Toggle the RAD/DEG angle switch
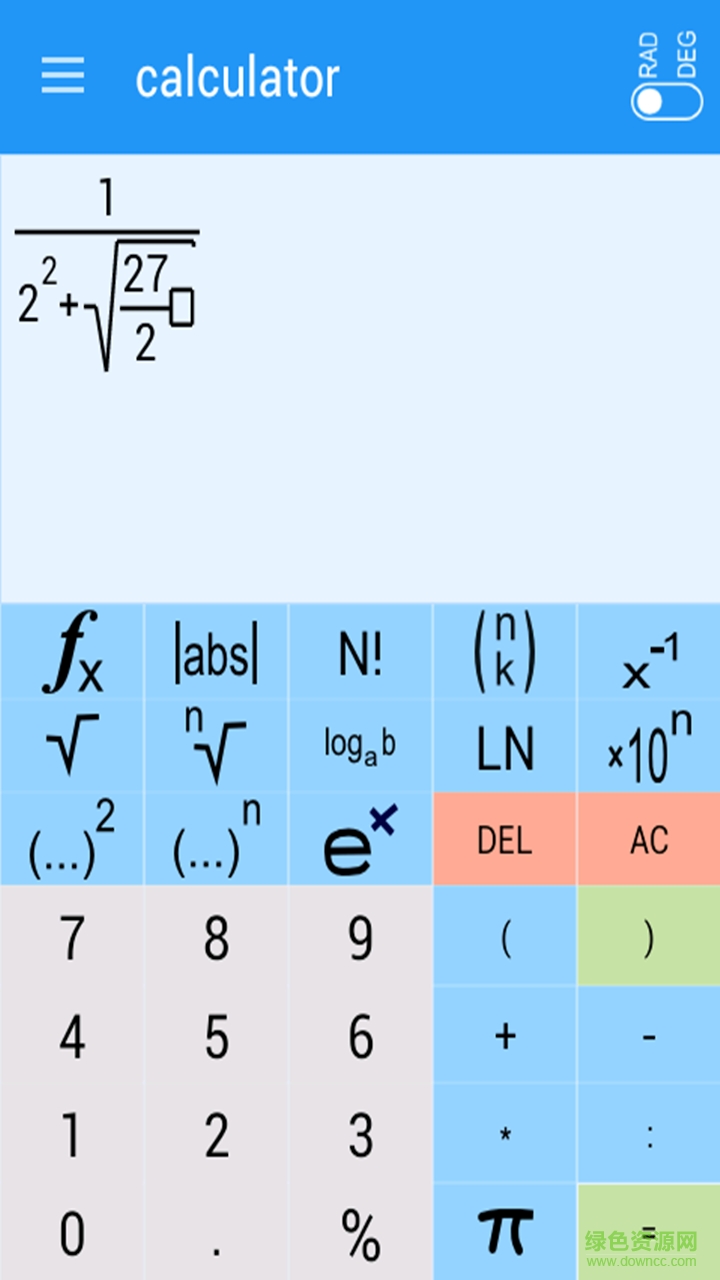The image size is (720, 1280). 667,101
